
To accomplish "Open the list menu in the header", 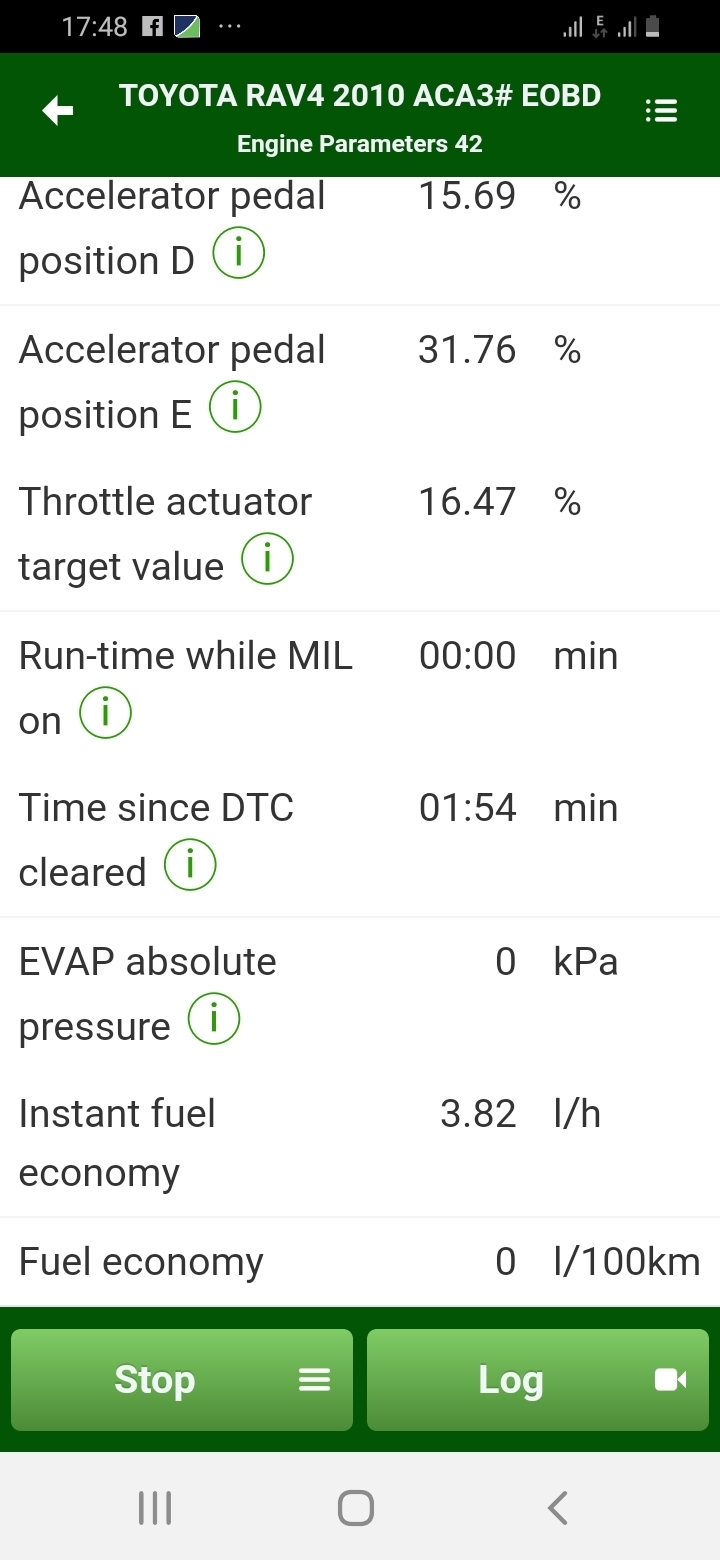I will pos(661,111).
